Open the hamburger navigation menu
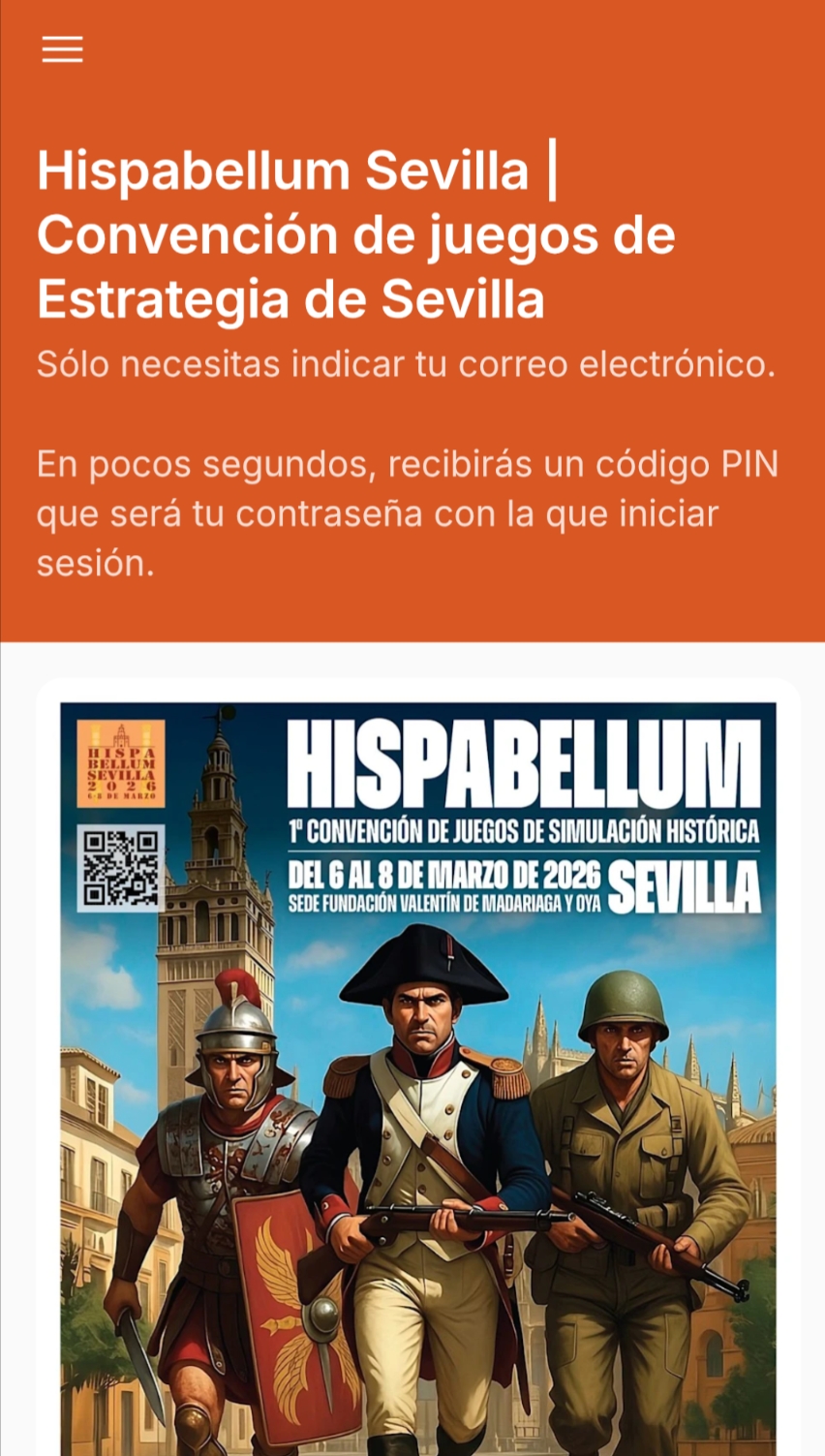The width and height of the screenshot is (825, 1456). point(62,49)
